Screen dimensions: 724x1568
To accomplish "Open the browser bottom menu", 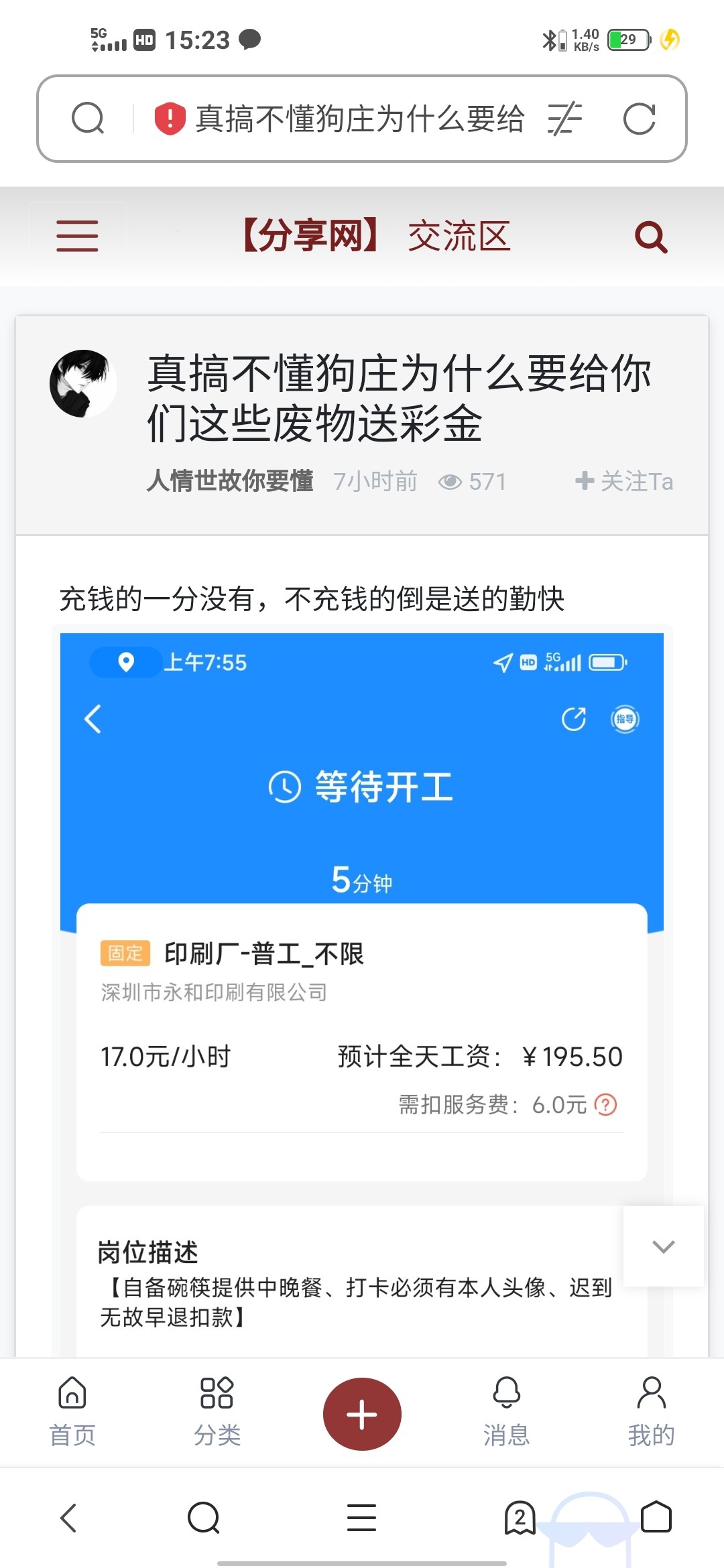I will point(362,1518).
